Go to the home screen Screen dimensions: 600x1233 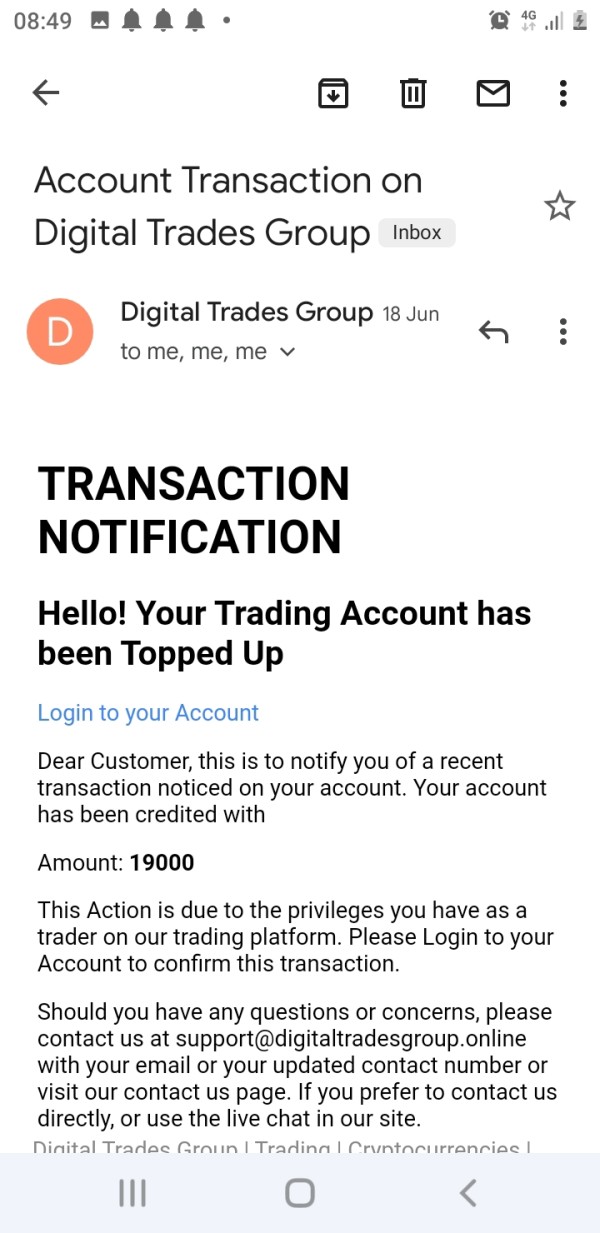tap(300, 1192)
